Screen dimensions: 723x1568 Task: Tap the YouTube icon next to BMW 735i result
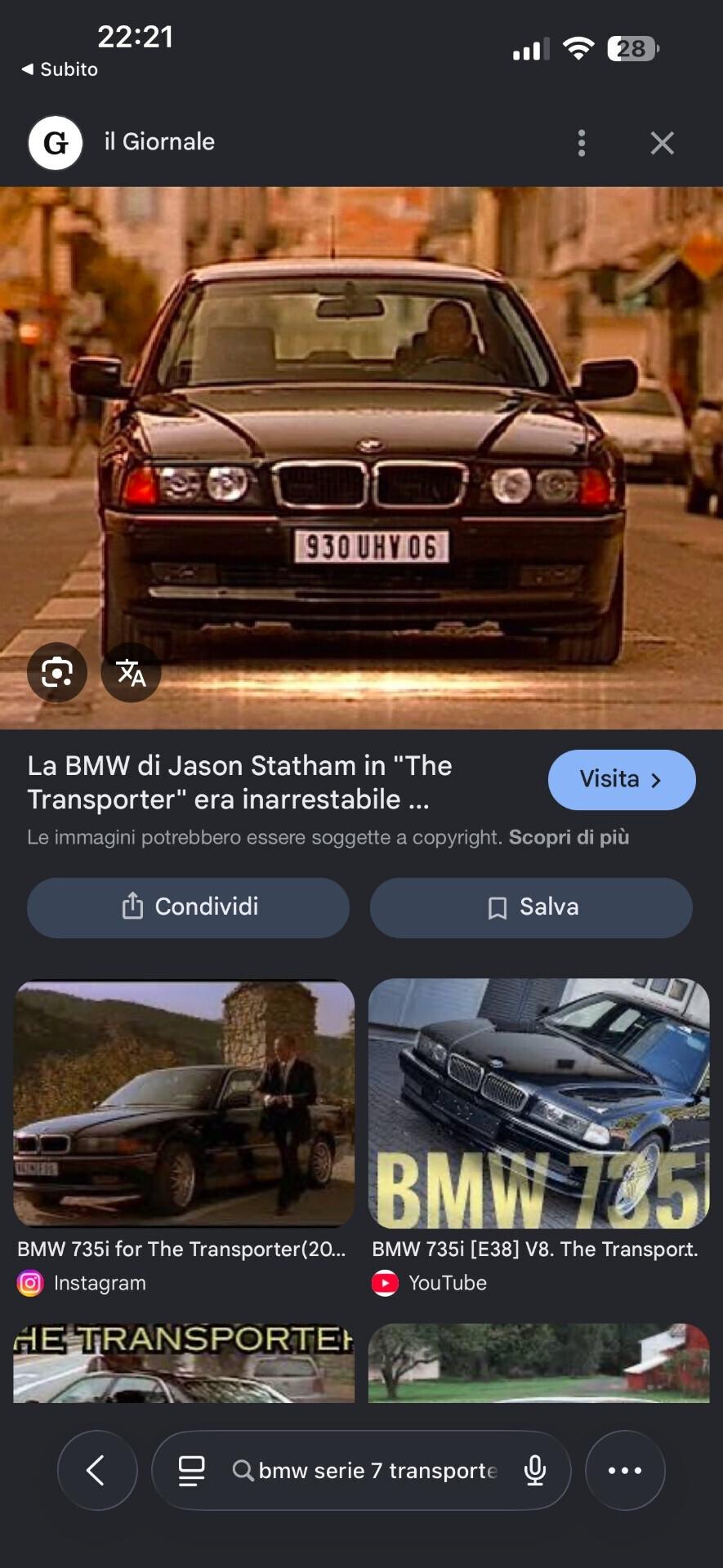pyautogui.click(x=384, y=1282)
